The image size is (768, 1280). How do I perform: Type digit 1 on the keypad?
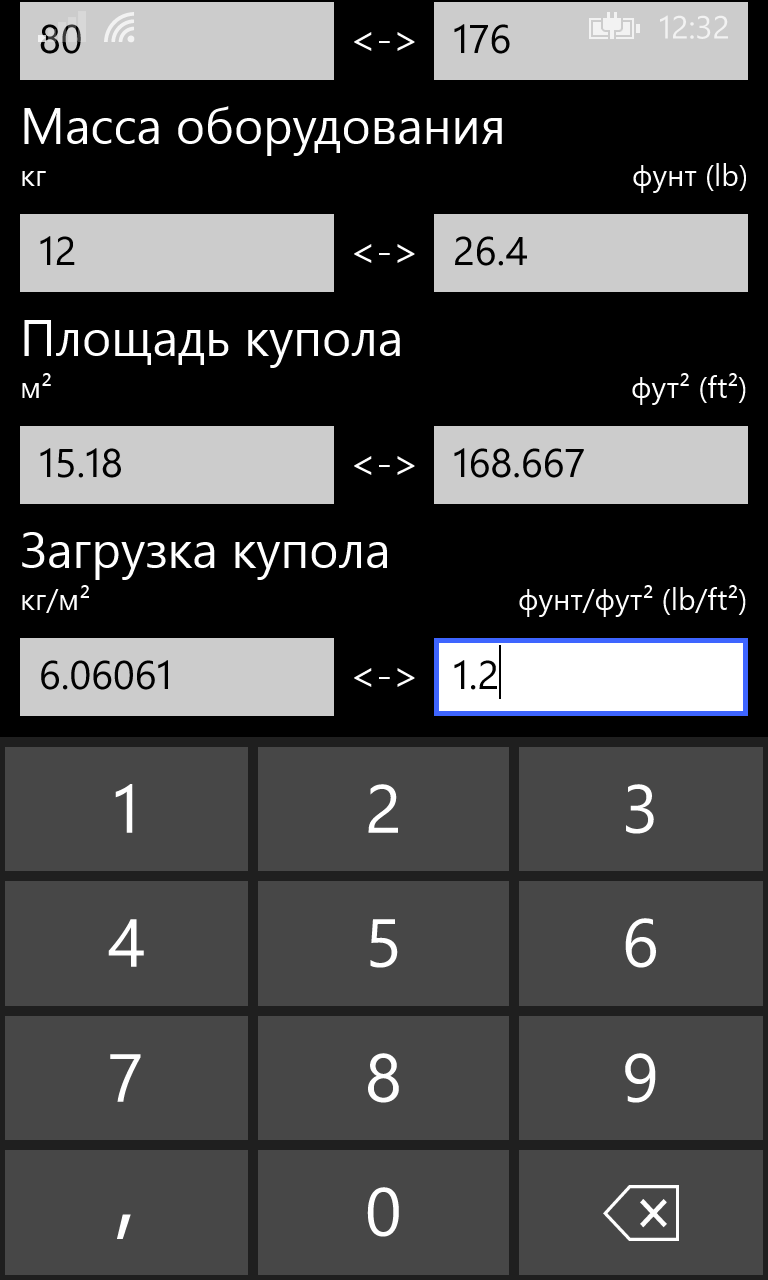tap(126, 808)
